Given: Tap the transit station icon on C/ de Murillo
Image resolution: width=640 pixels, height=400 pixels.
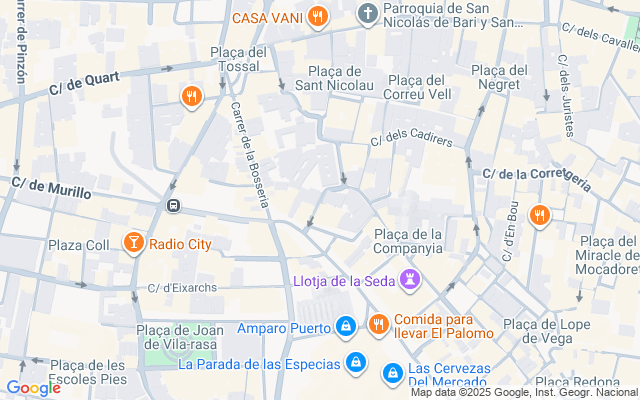Looking at the screenshot, I should 173,206.
